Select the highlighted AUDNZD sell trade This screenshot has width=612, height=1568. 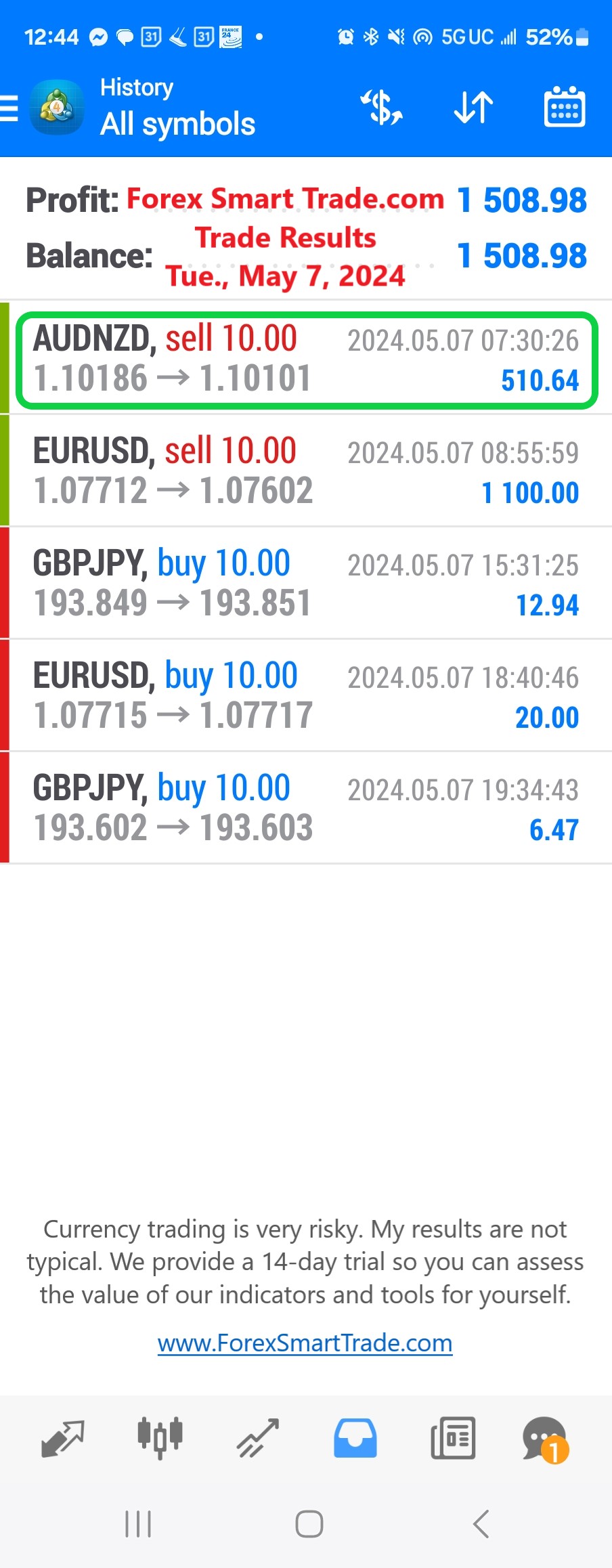pos(305,361)
